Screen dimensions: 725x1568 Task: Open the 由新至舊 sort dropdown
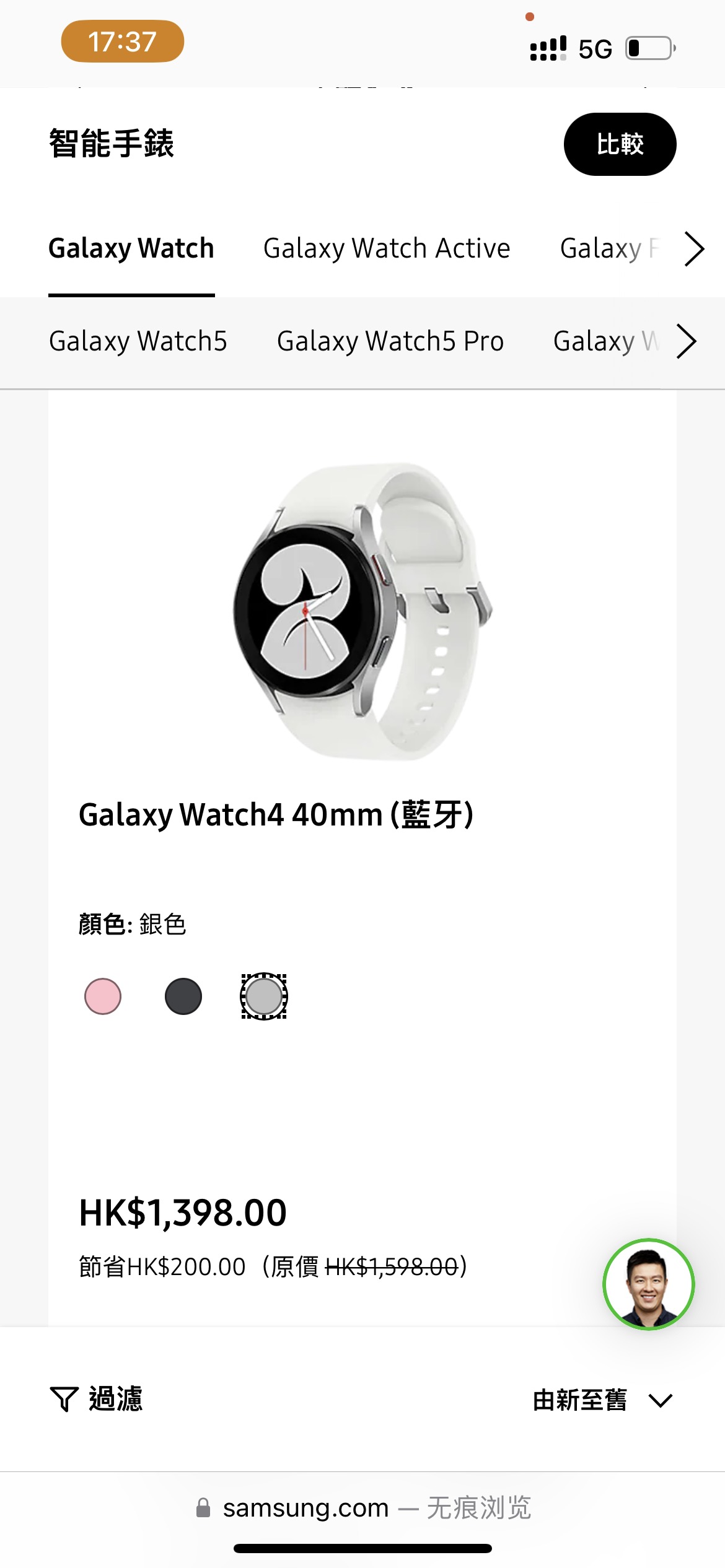click(602, 1399)
